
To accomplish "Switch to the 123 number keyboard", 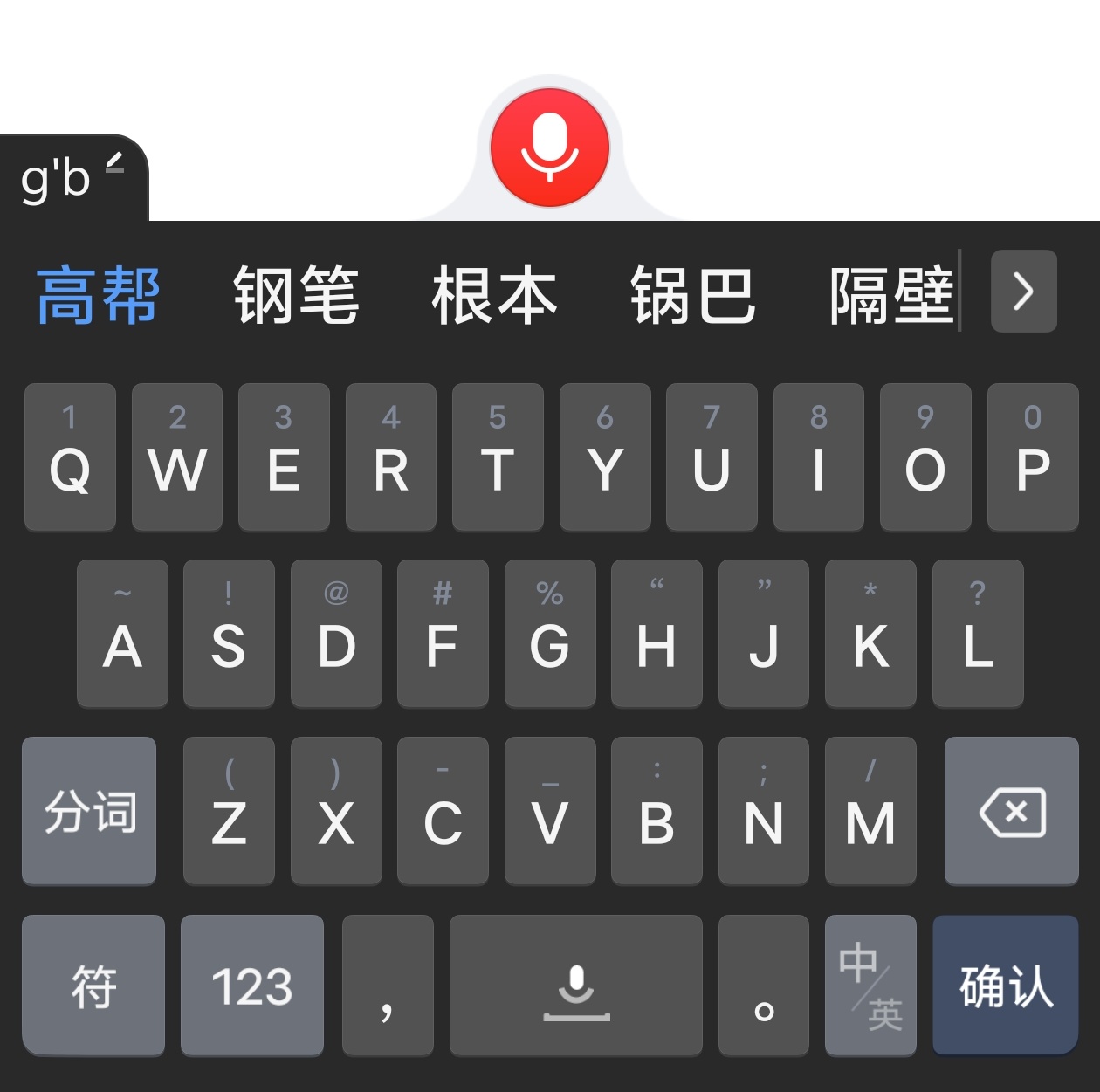I will [251, 986].
